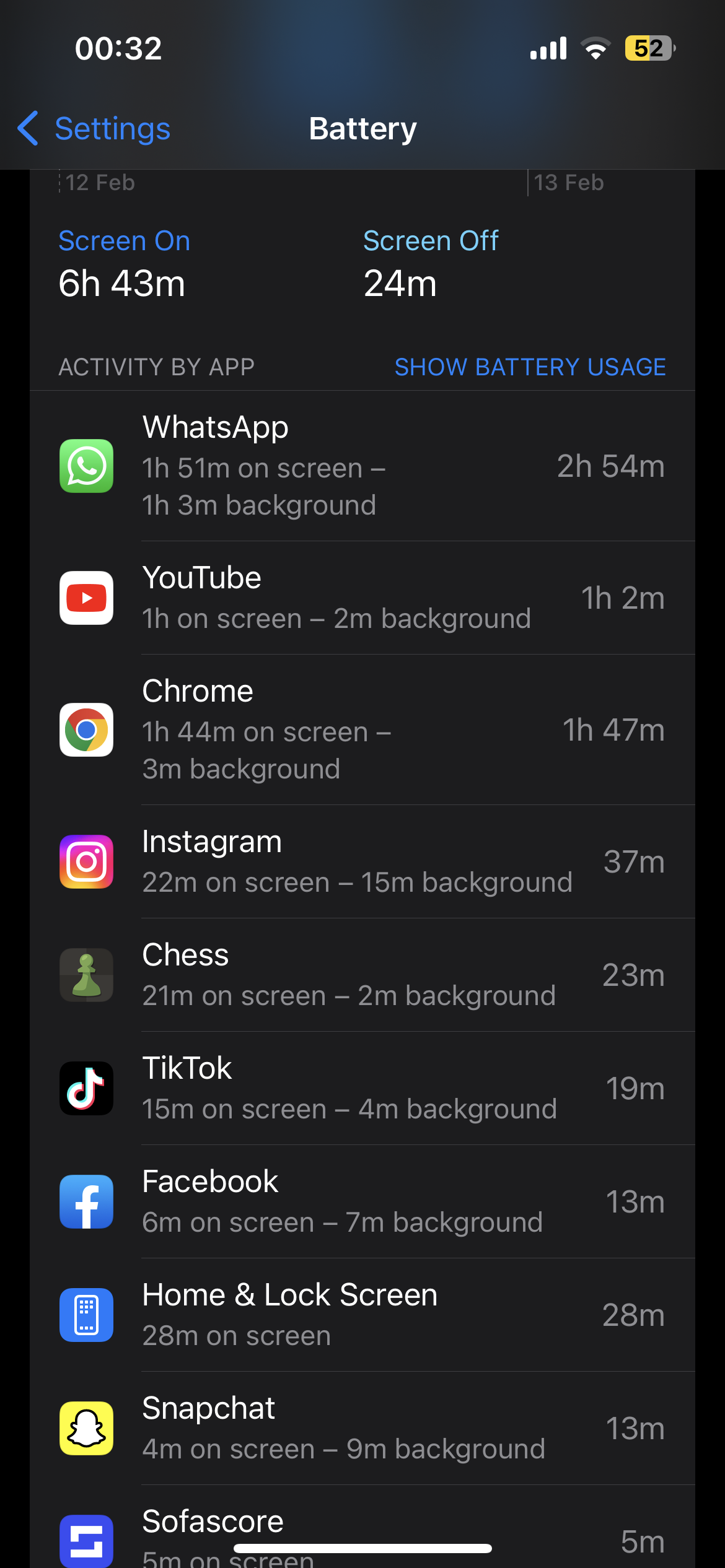The width and height of the screenshot is (725, 1568).
Task: Tap Show Battery Usage
Action: pos(530,367)
